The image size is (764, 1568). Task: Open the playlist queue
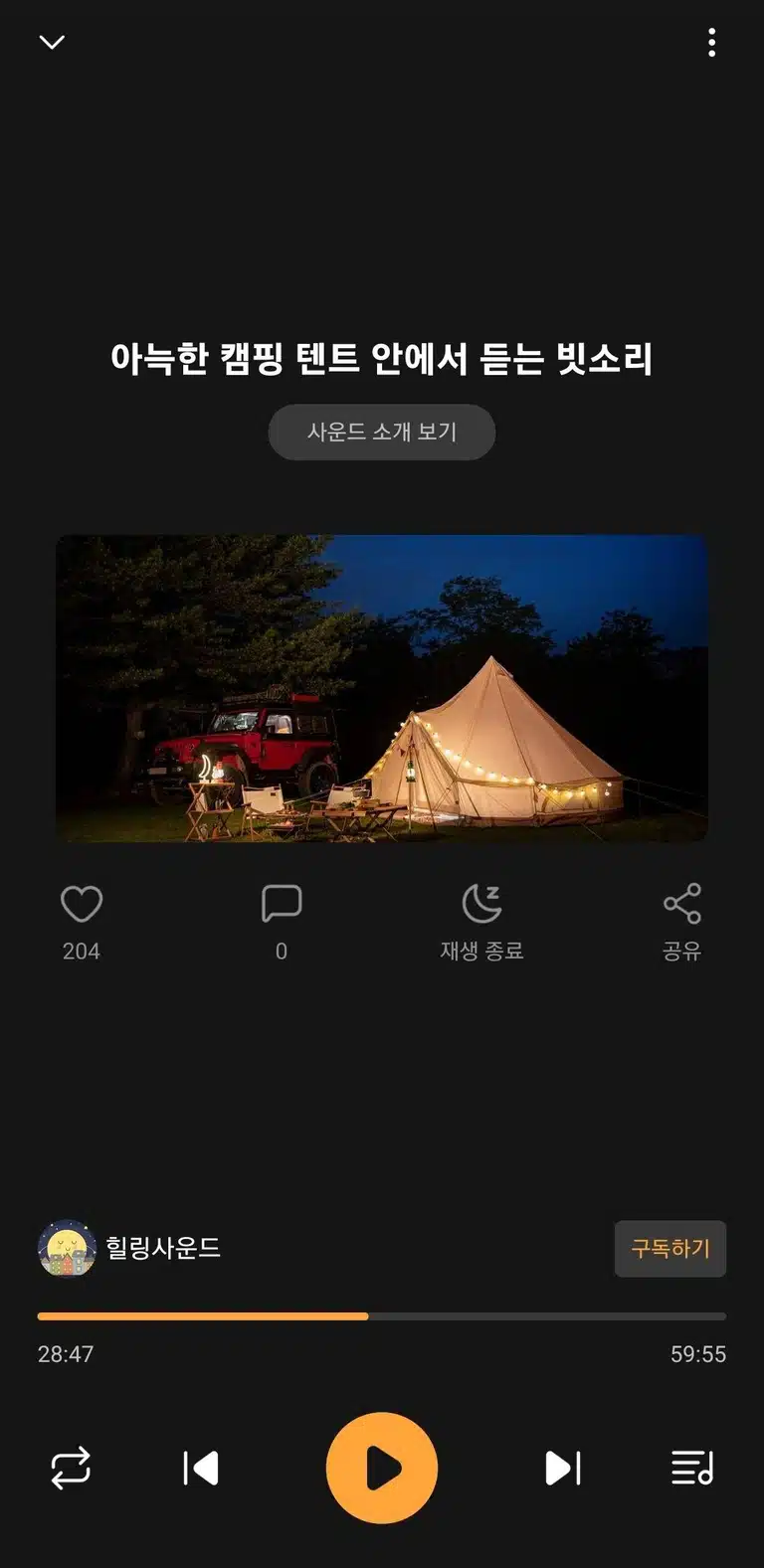[692, 1469]
